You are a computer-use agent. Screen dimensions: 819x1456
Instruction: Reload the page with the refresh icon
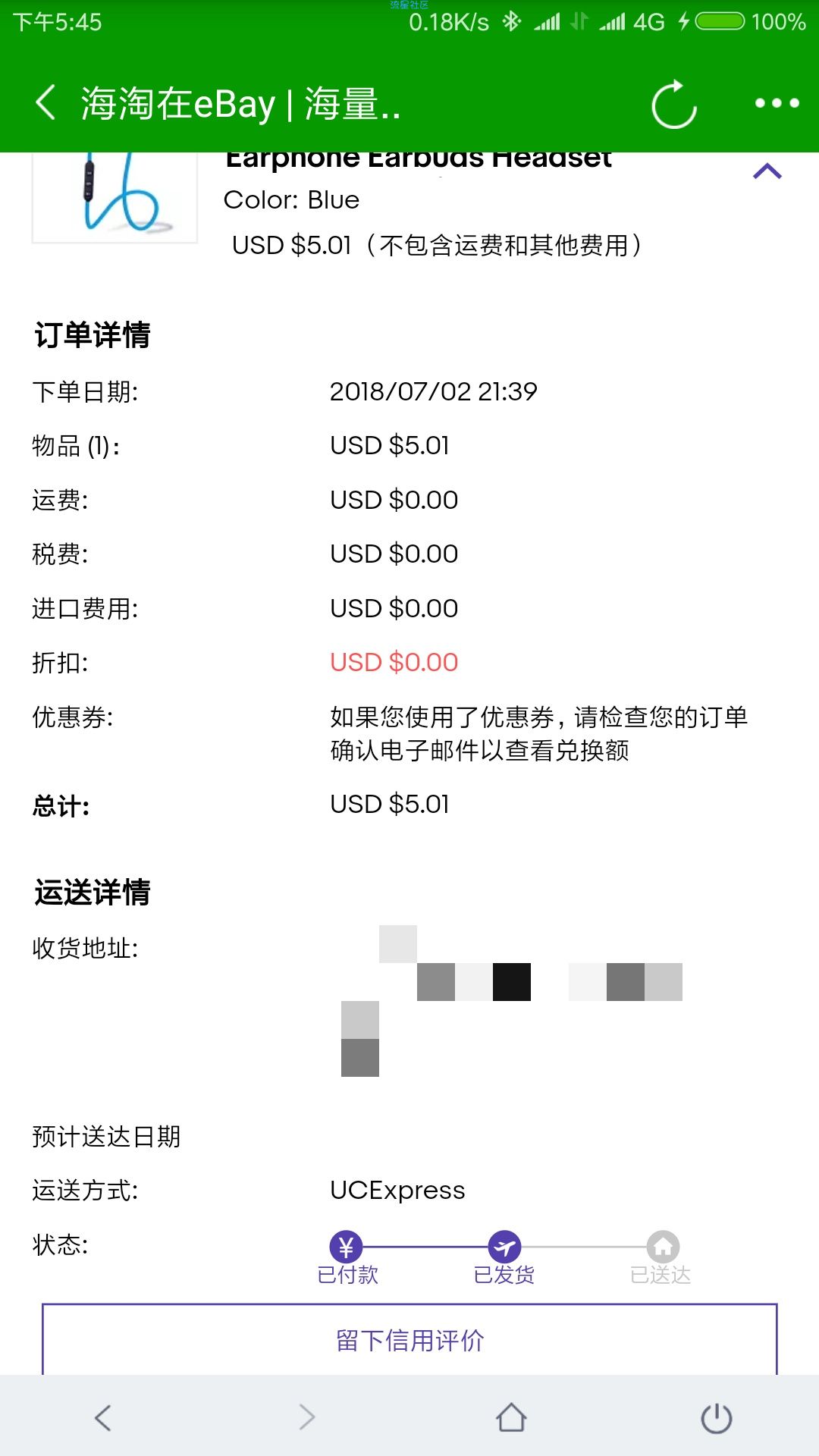(673, 104)
